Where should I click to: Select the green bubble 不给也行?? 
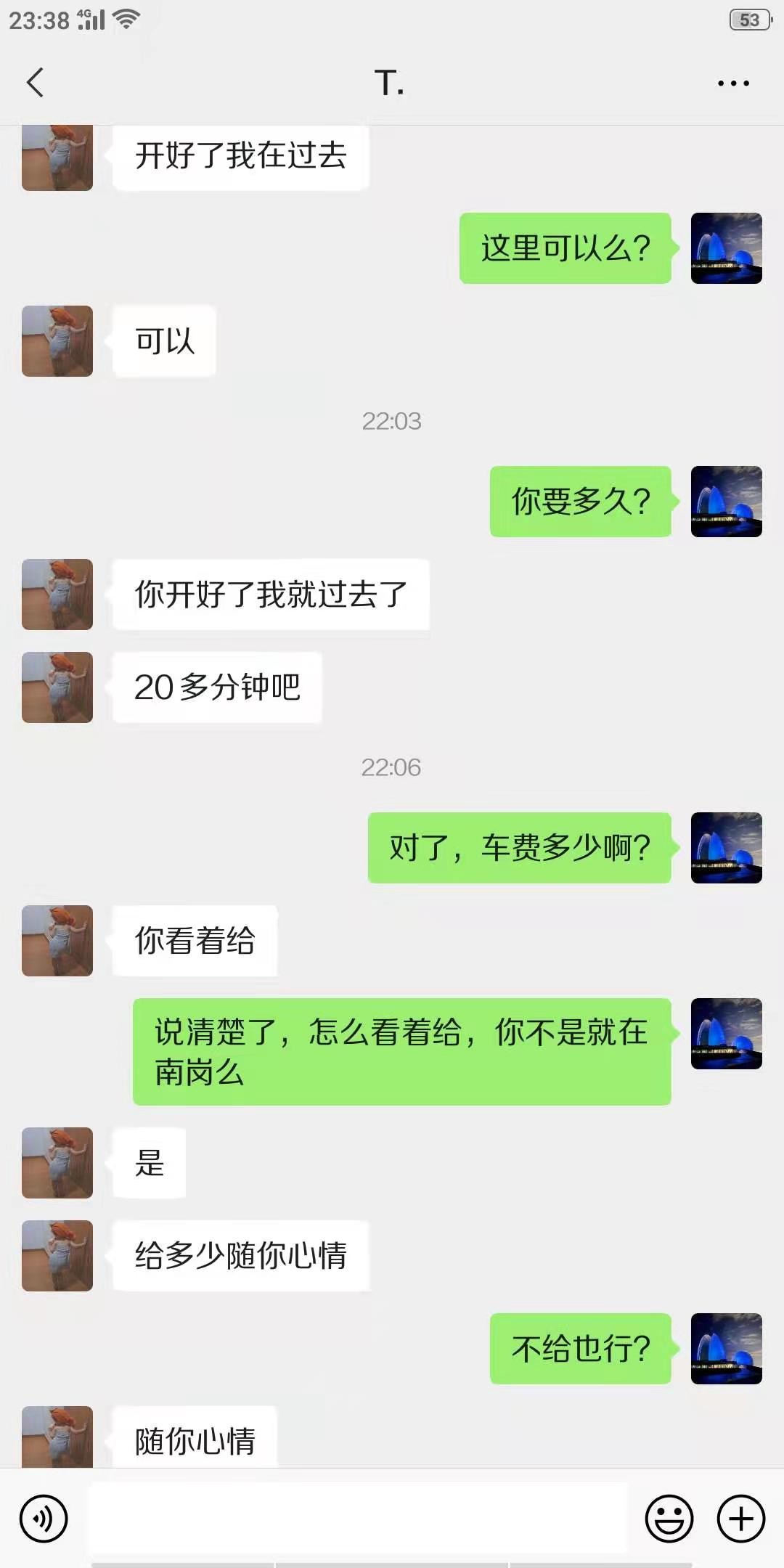pyautogui.click(x=581, y=1347)
